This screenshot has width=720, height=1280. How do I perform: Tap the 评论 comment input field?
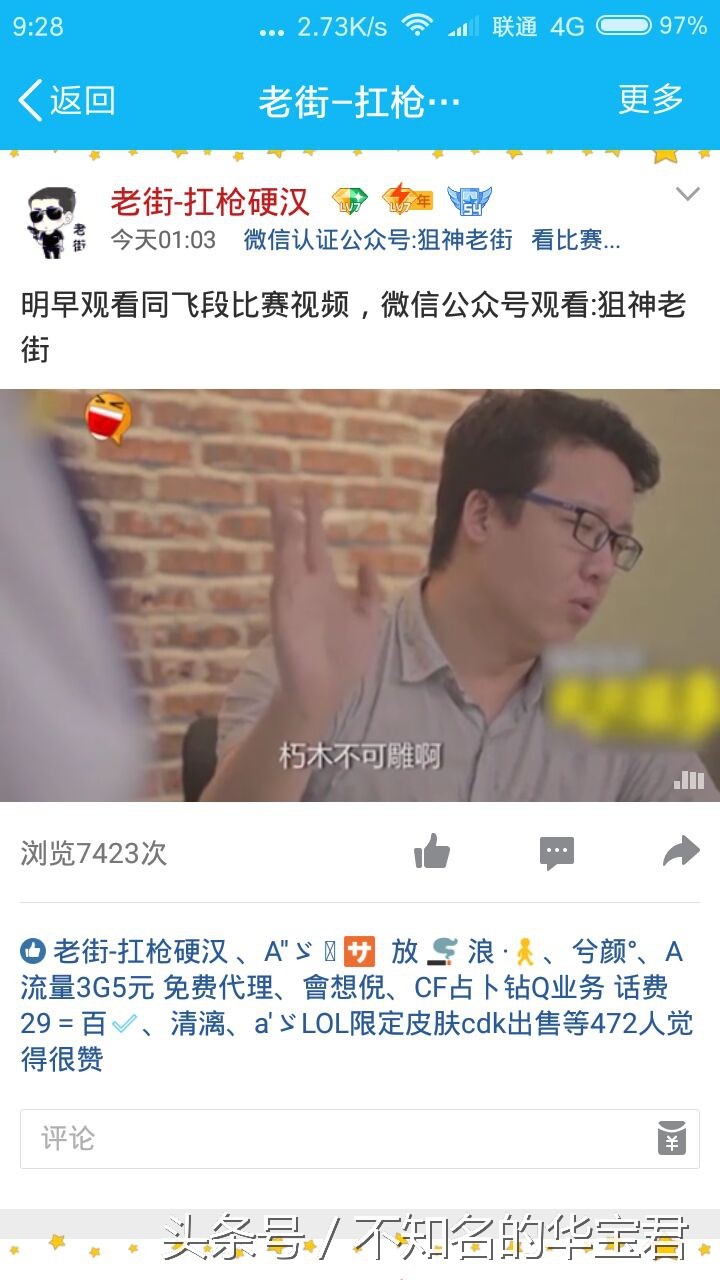pyautogui.click(x=330, y=1138)
